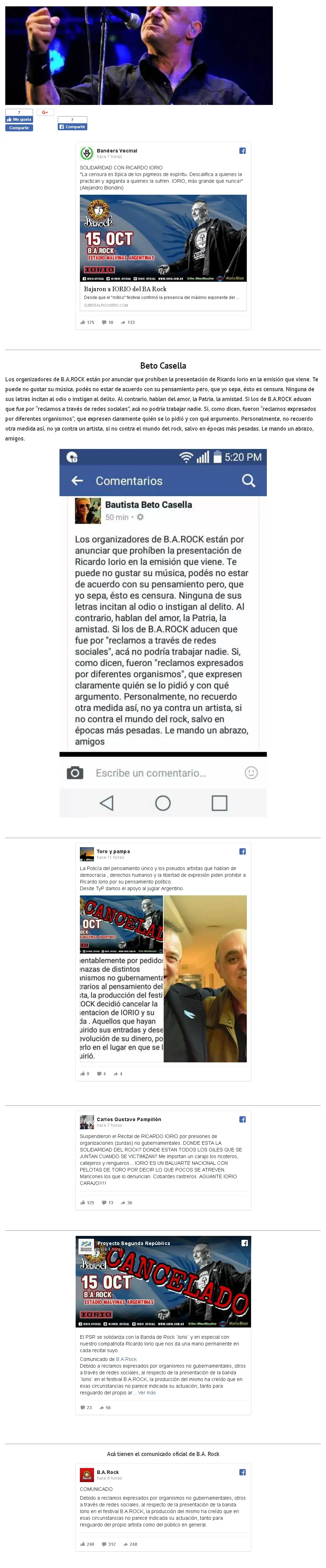Like Carlos Gustavo Pampillón's post
This screenshot has height=1568, width=326.
(x=87, y=1202)
